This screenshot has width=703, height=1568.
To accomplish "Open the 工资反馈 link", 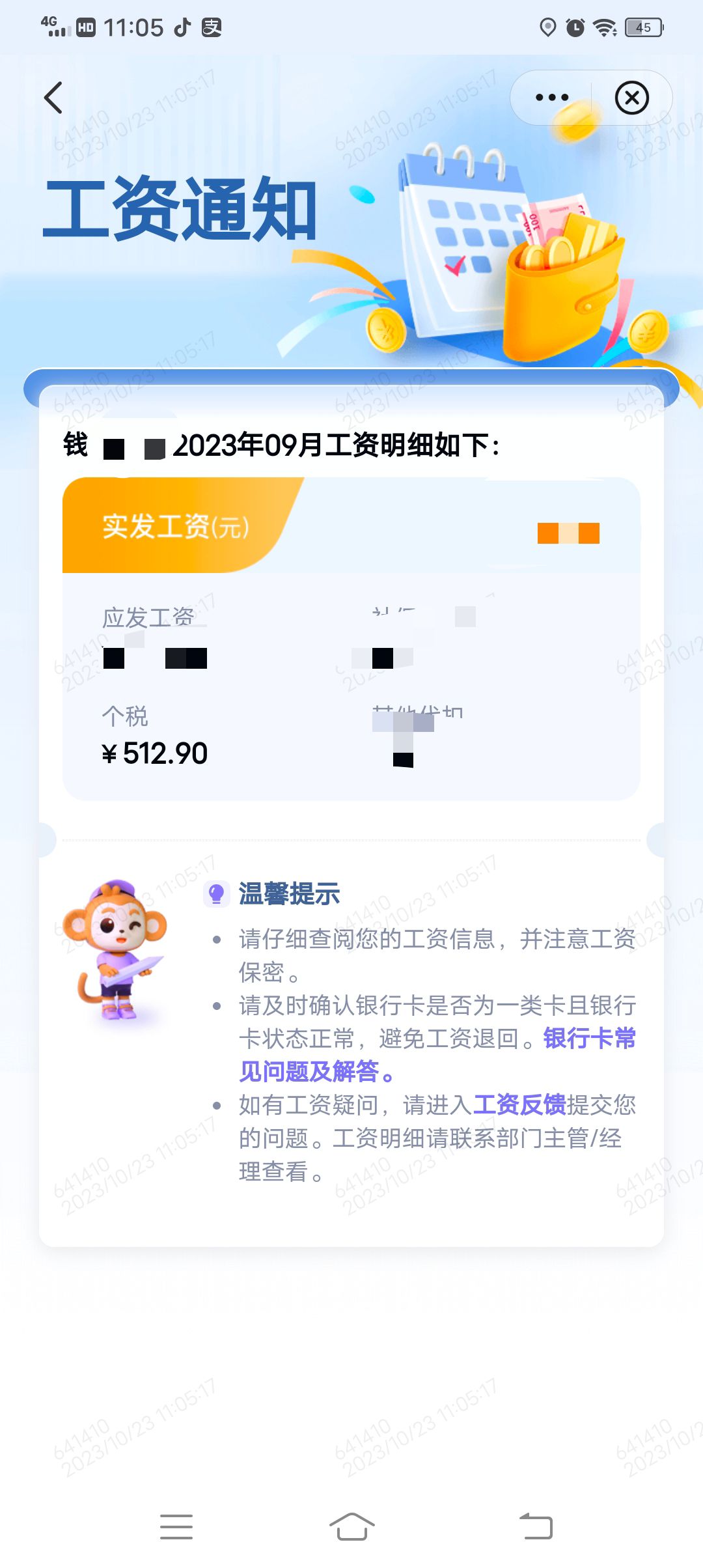I will (519, 1104).
